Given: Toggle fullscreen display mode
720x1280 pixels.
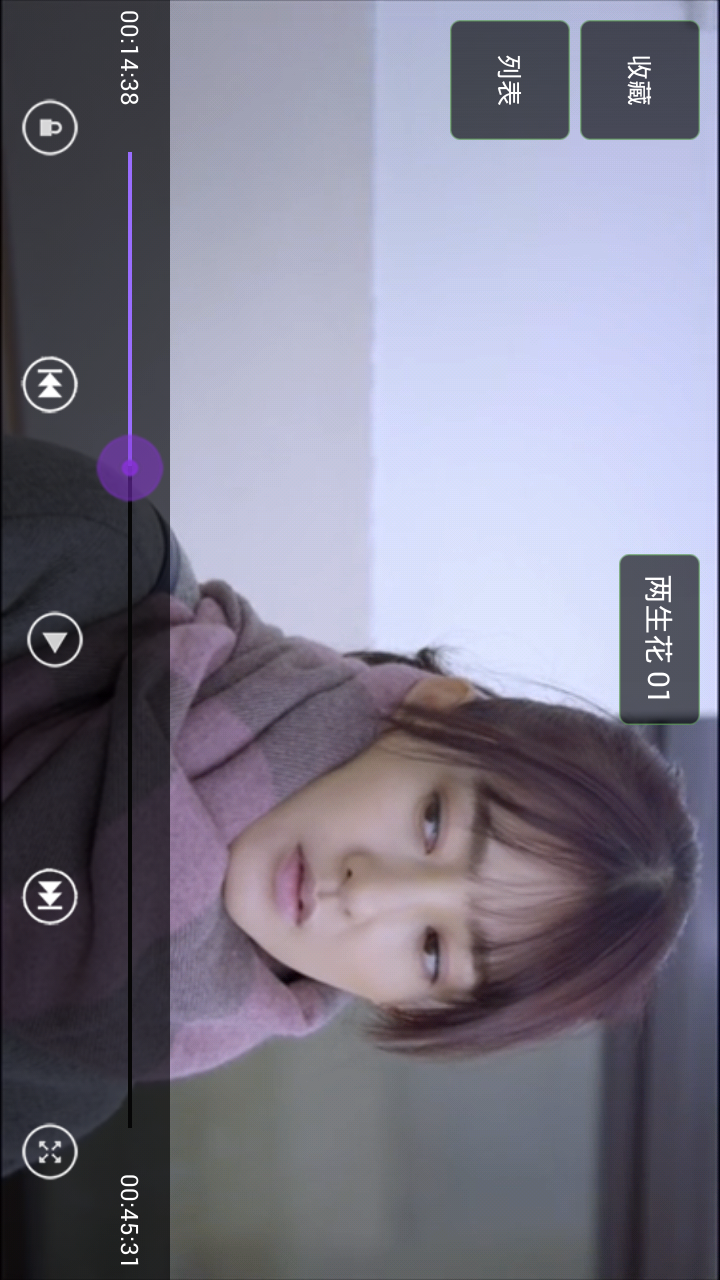Looking at the screenshot, I should tap(50, 1151).
